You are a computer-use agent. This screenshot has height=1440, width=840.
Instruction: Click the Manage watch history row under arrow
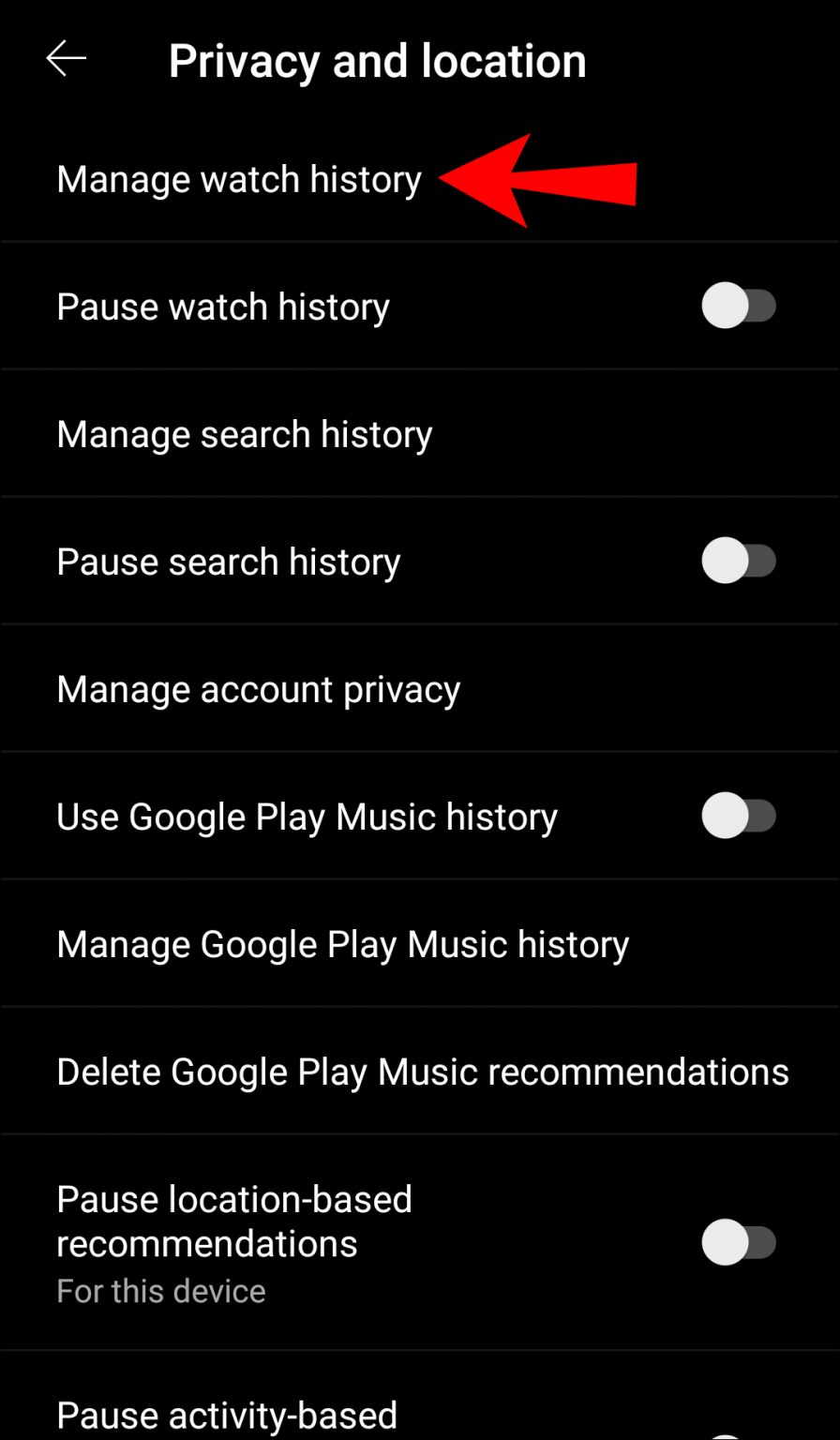tap(240, 179)
